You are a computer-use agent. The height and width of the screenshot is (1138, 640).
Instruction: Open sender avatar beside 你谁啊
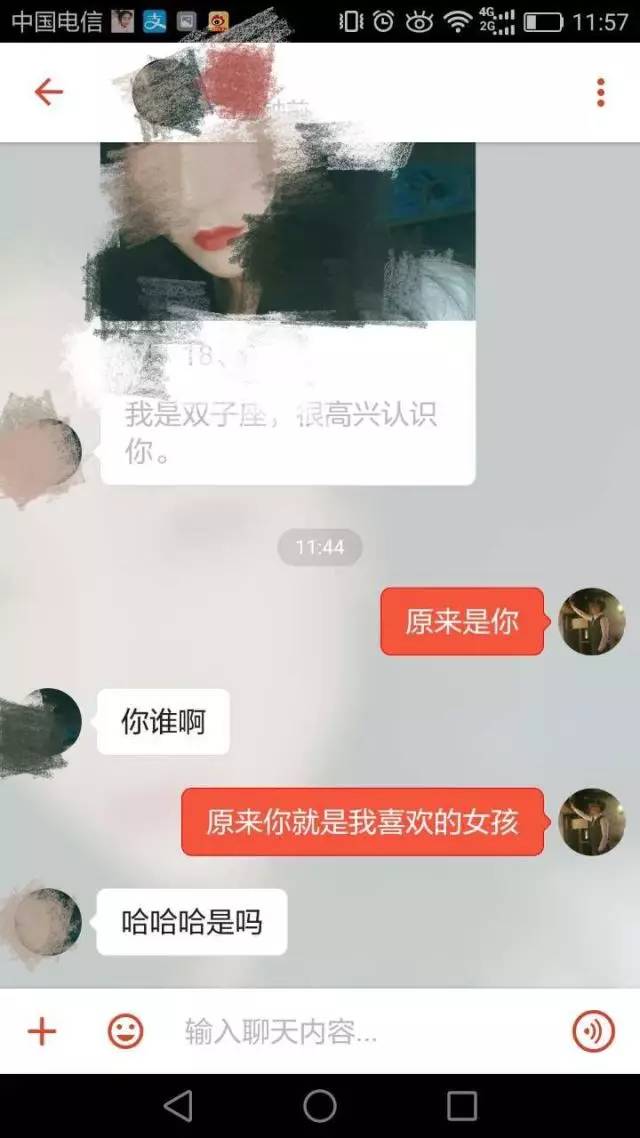pos(50,720)
